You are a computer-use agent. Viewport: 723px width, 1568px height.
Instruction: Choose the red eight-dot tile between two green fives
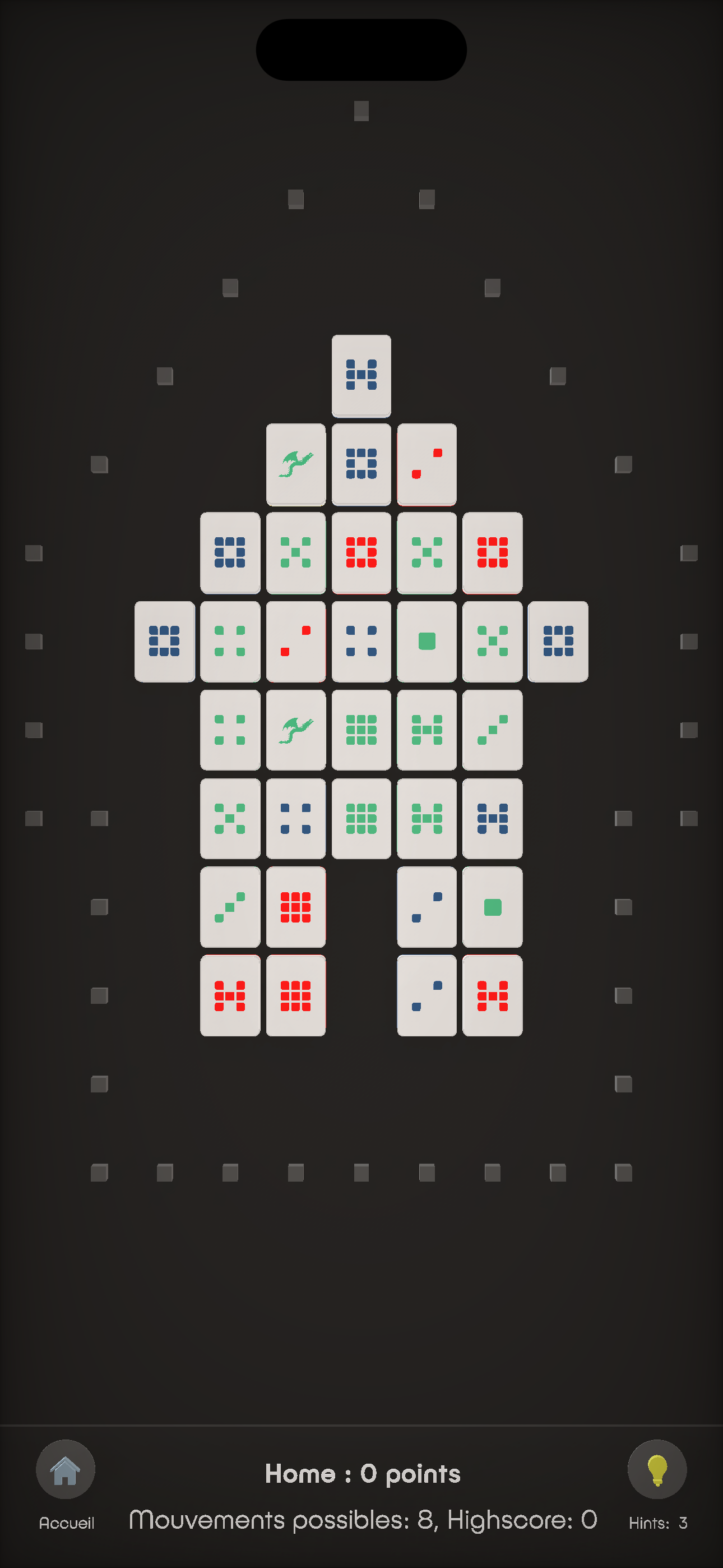tap(361, 552)
